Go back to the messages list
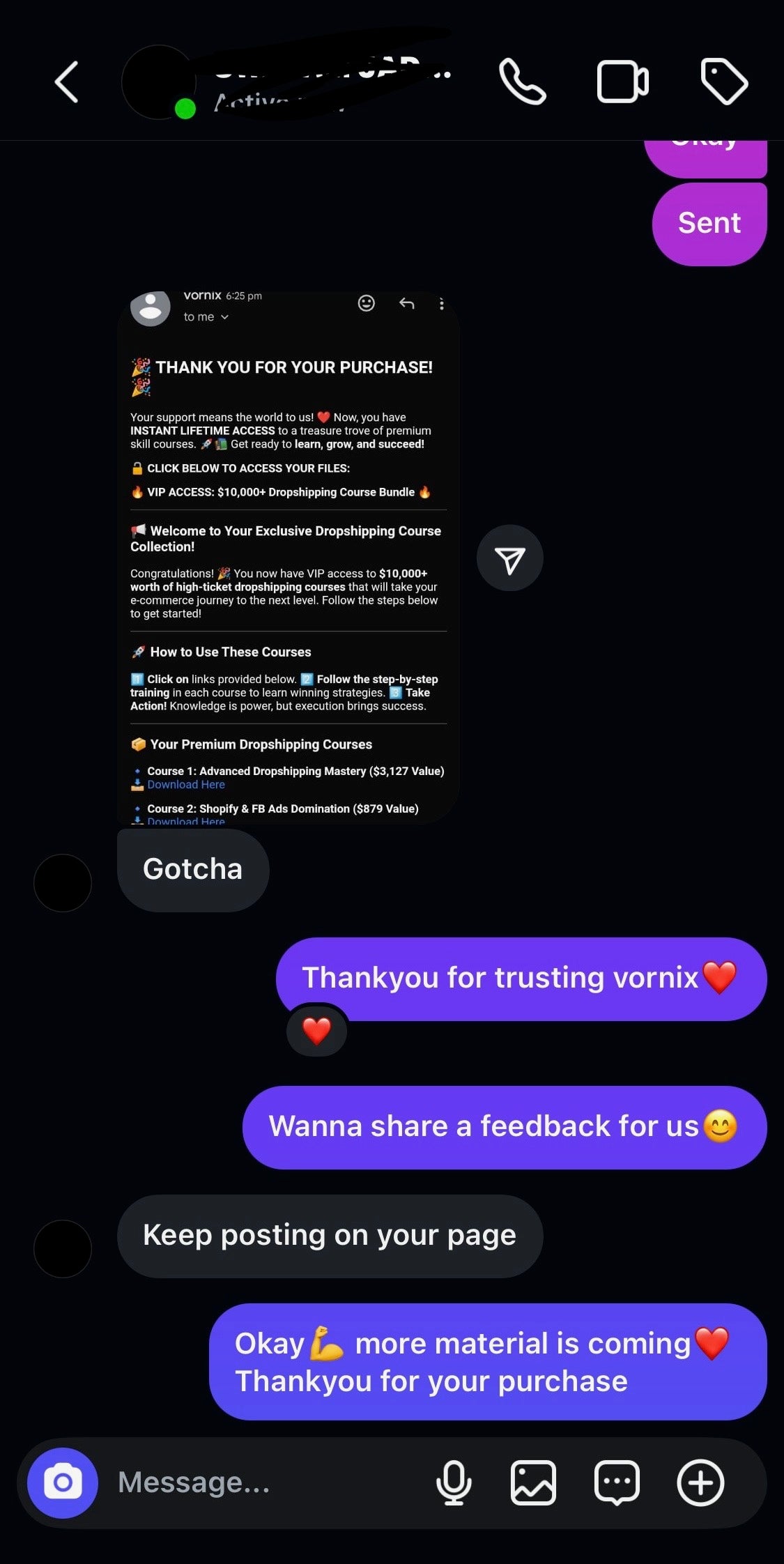Screen dimensions: 784x1564 pyautogui.click(x=67, y=82)
